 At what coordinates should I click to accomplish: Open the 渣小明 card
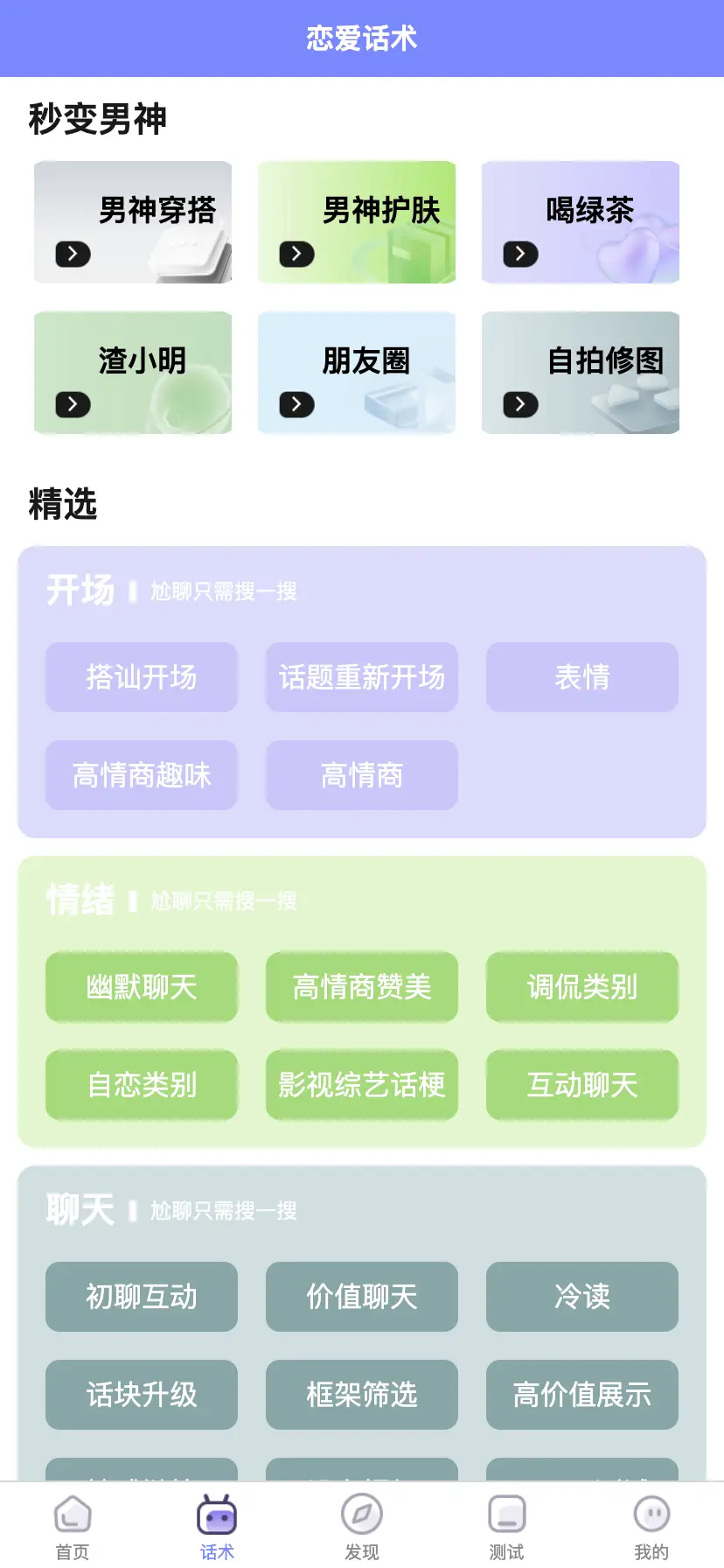point(133,373)
